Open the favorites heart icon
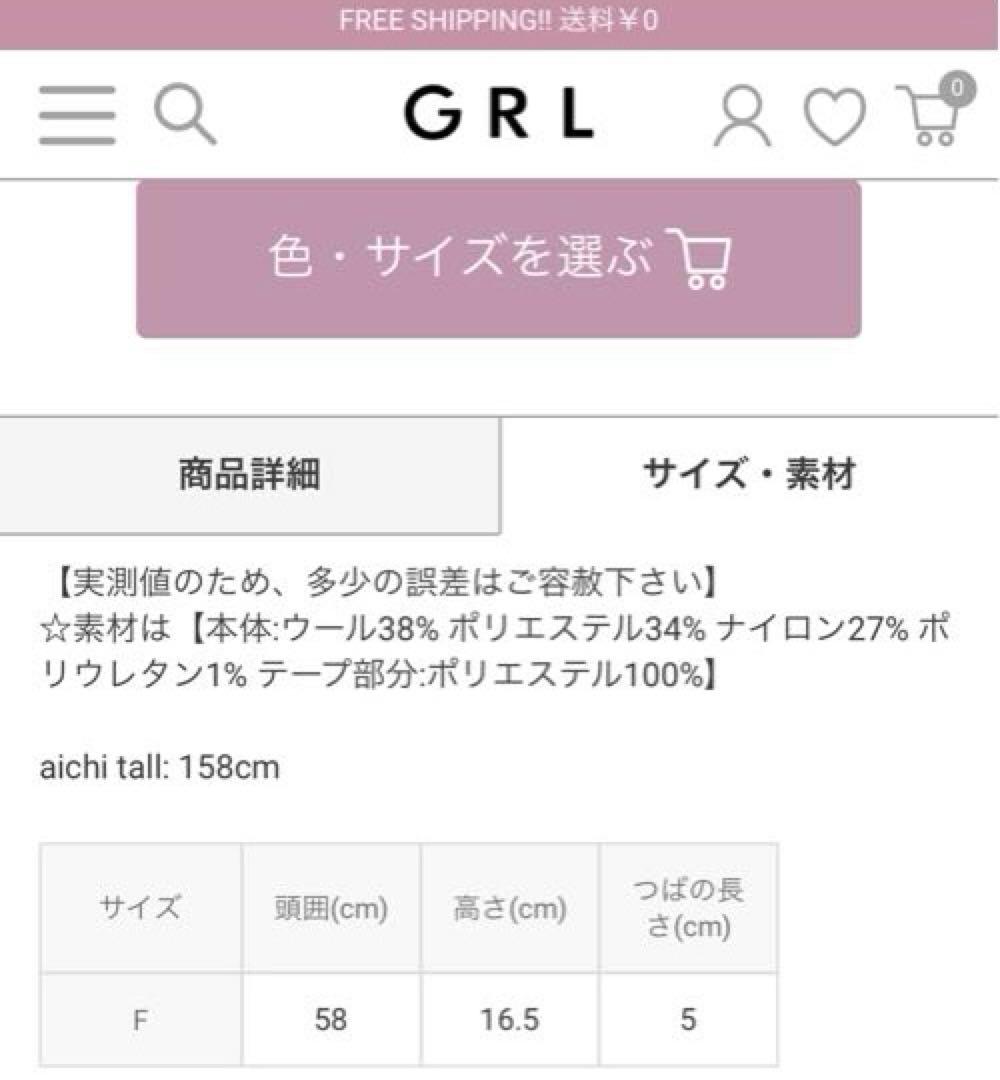Screen dimensions: 1000x1080 click(835, 116)
